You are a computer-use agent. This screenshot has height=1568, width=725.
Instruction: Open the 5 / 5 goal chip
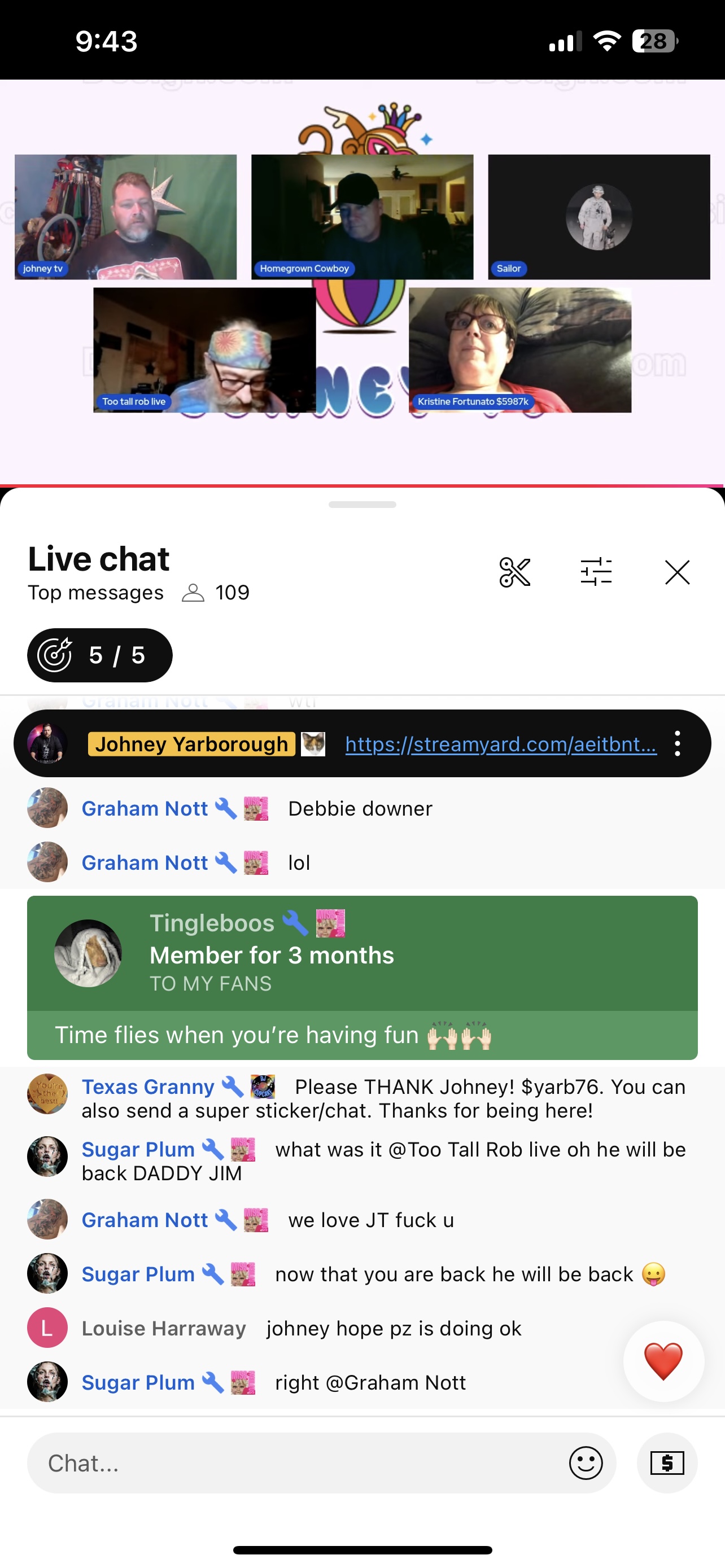tap(100, 655)
